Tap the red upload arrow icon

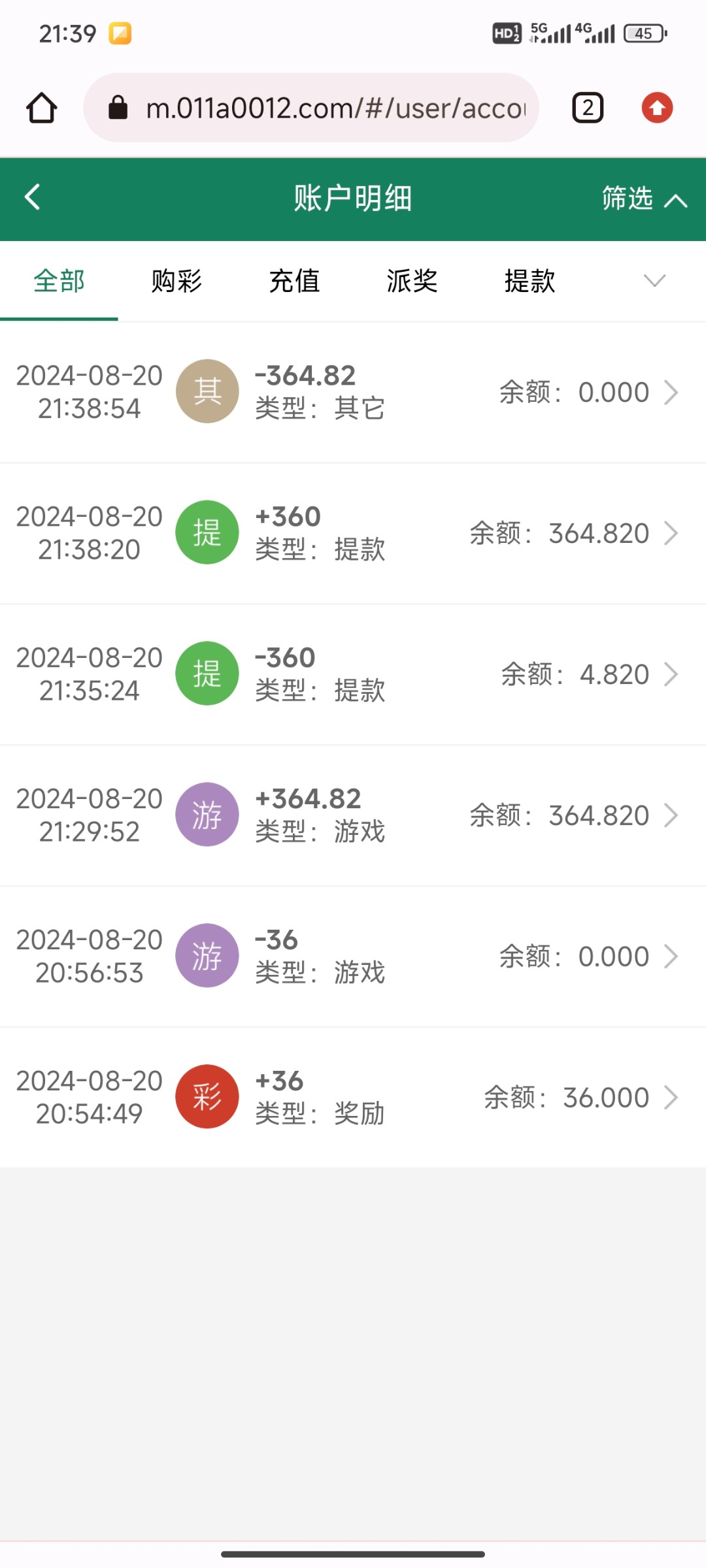657,108
